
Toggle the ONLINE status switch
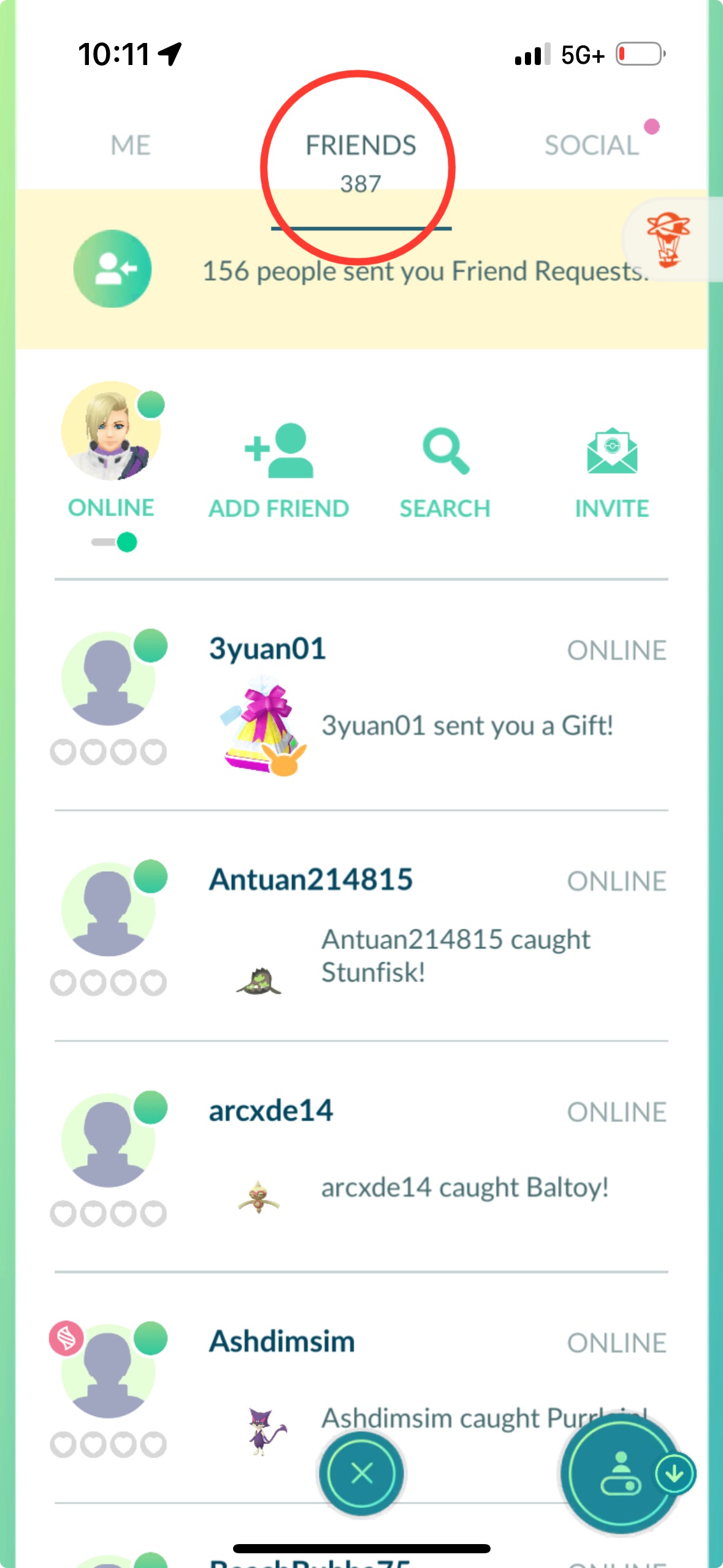click(114, 542)
